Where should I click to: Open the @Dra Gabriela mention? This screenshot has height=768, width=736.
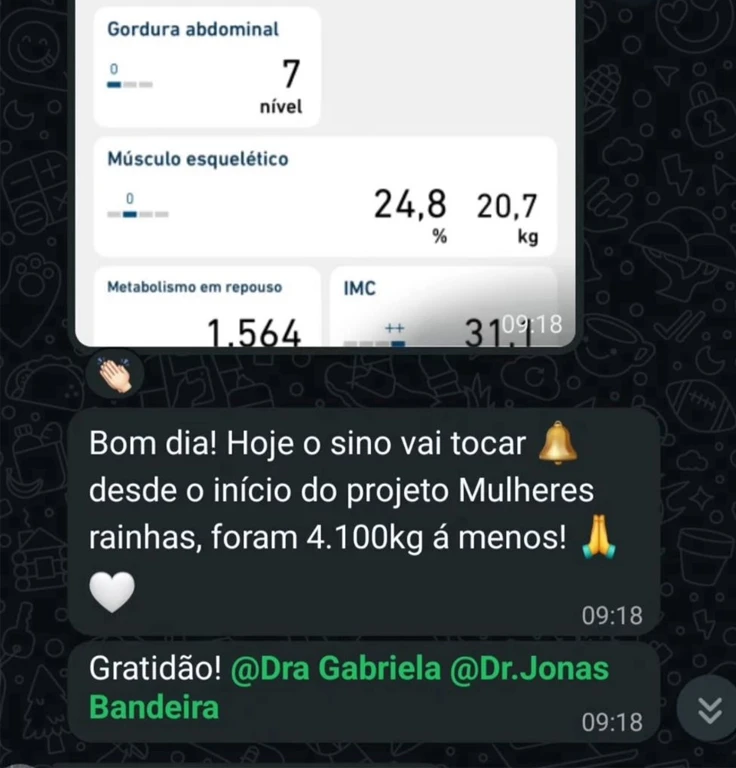pyautogui.click(x=335, y=669)
